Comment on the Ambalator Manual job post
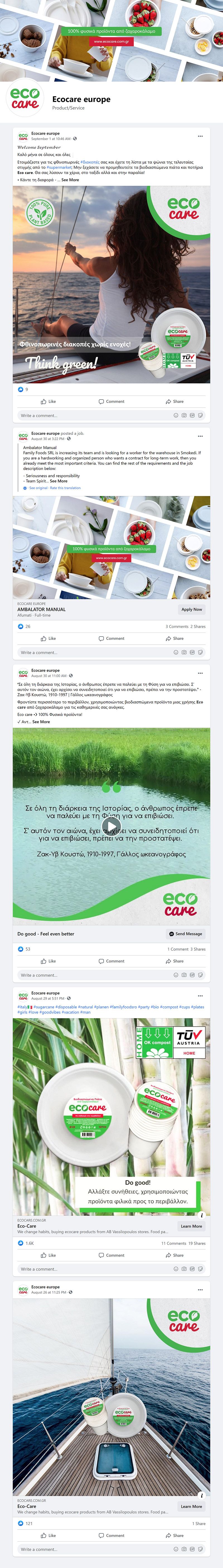This screenshot has height=1568, width=223. [x=111, y=638]
